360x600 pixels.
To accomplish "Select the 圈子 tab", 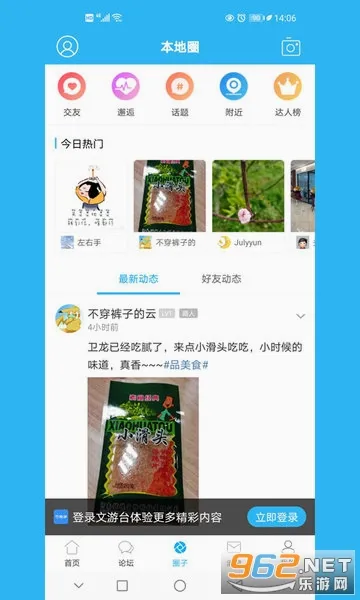I will tap(180, 553).
